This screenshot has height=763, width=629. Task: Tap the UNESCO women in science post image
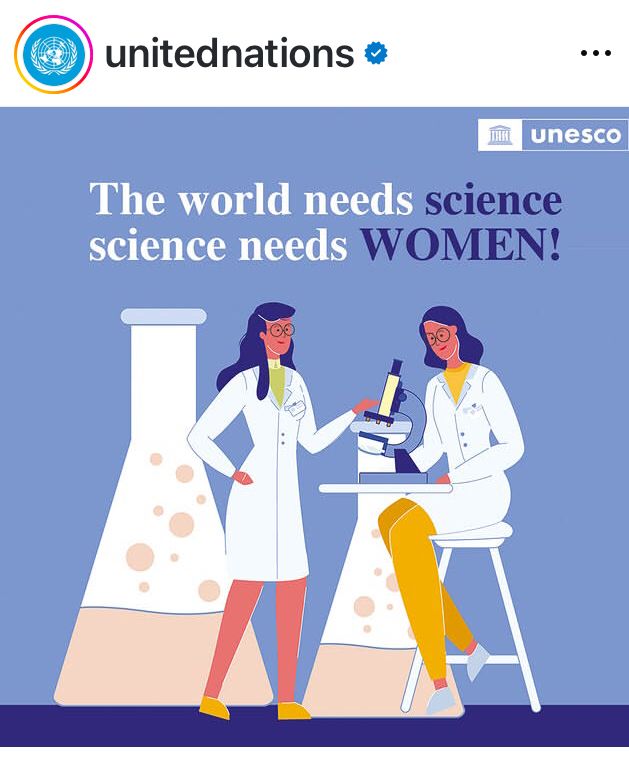pyautogui.click(x=314, y=426)
